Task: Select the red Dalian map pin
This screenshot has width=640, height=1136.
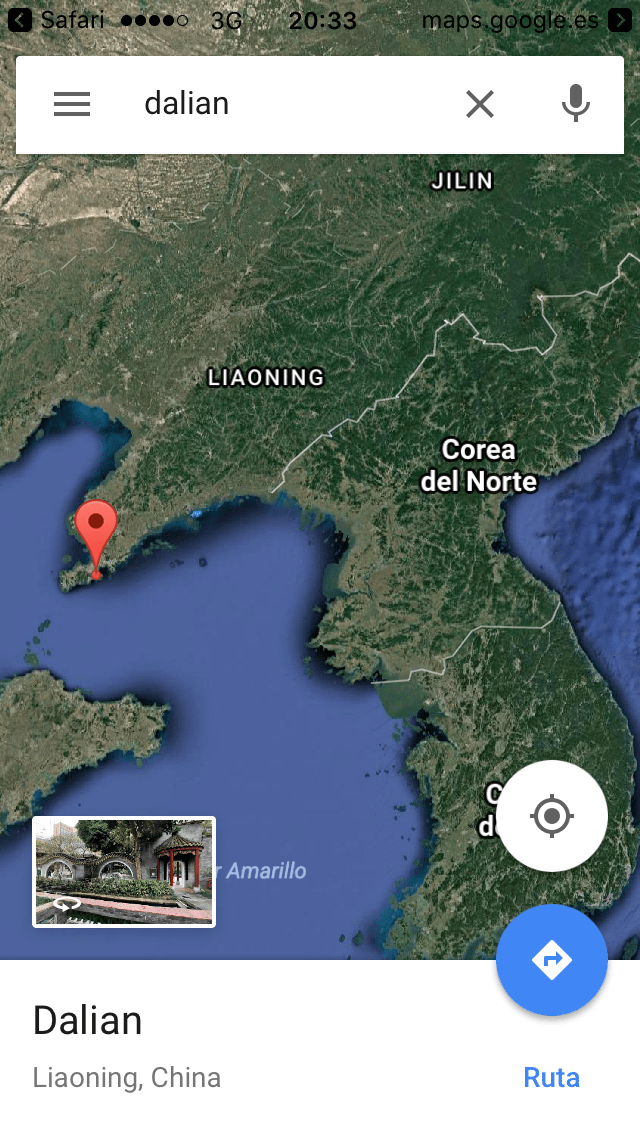Action: [96, 528]
